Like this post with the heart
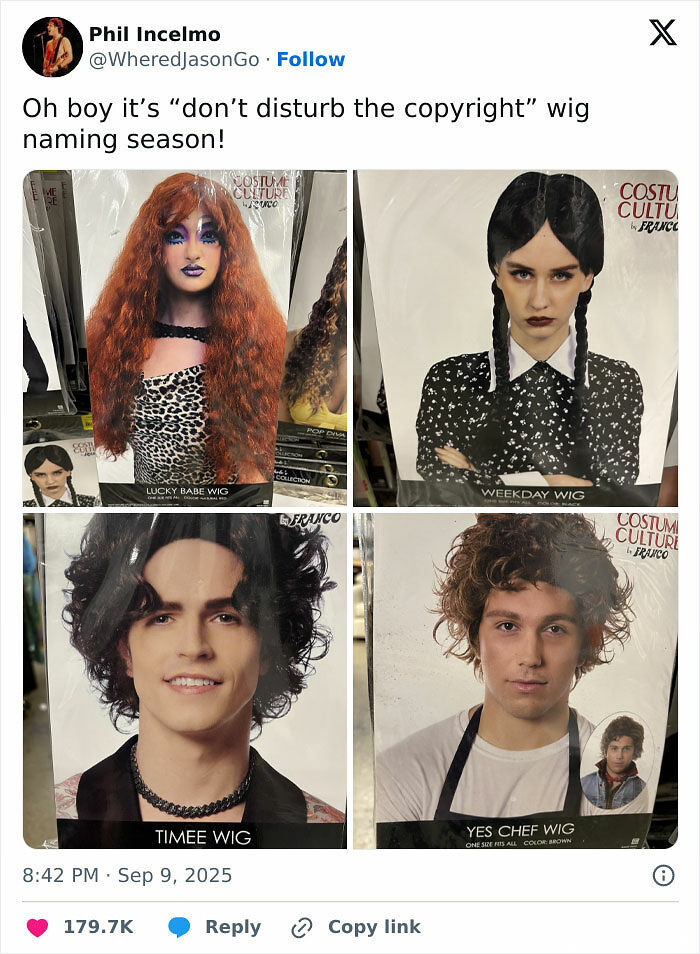The height and width of the screenshot is (954, 700). tap(38, 927)
